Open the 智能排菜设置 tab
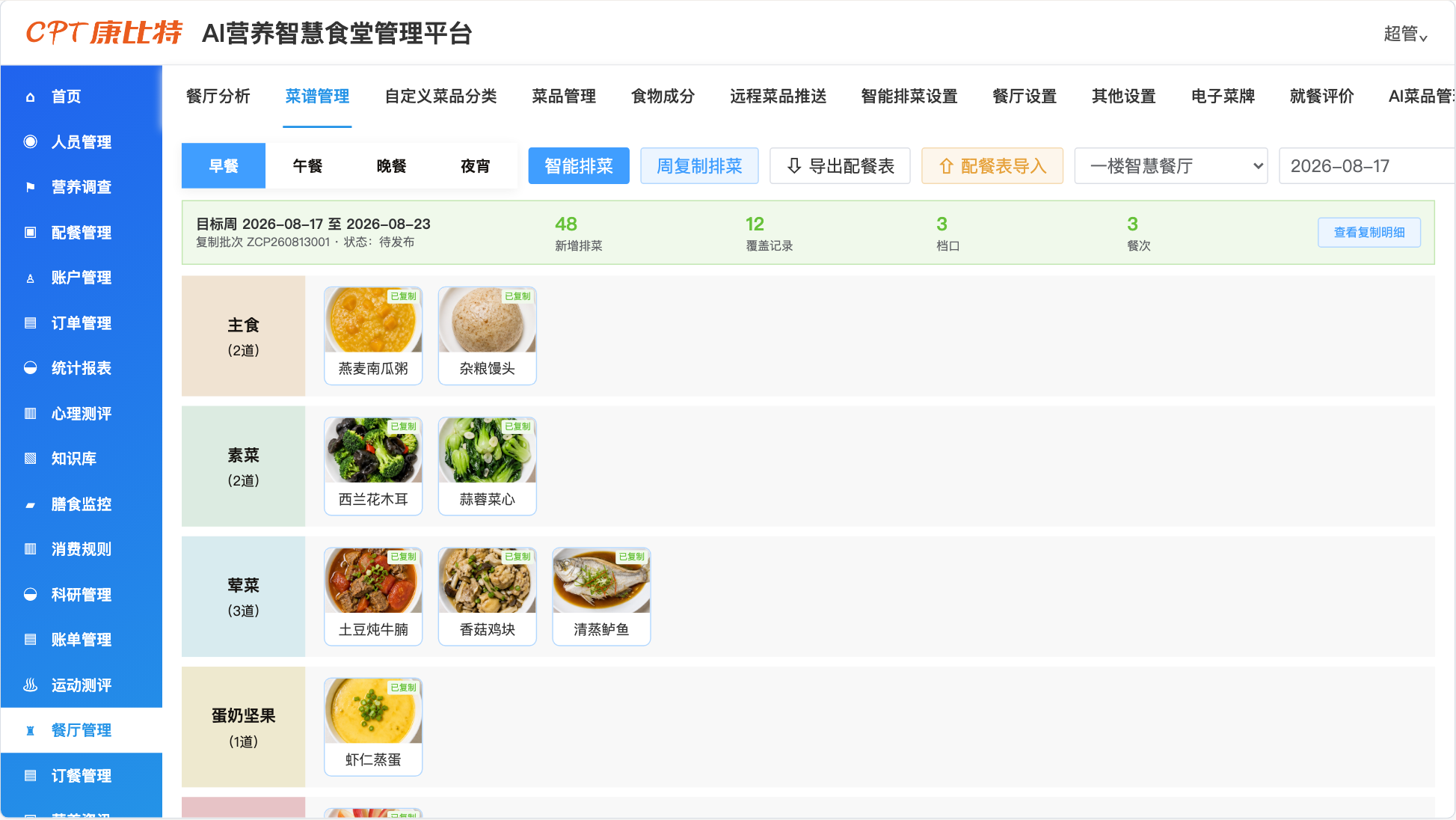Viewport: 1456px width, 820px height. point(909,97)
